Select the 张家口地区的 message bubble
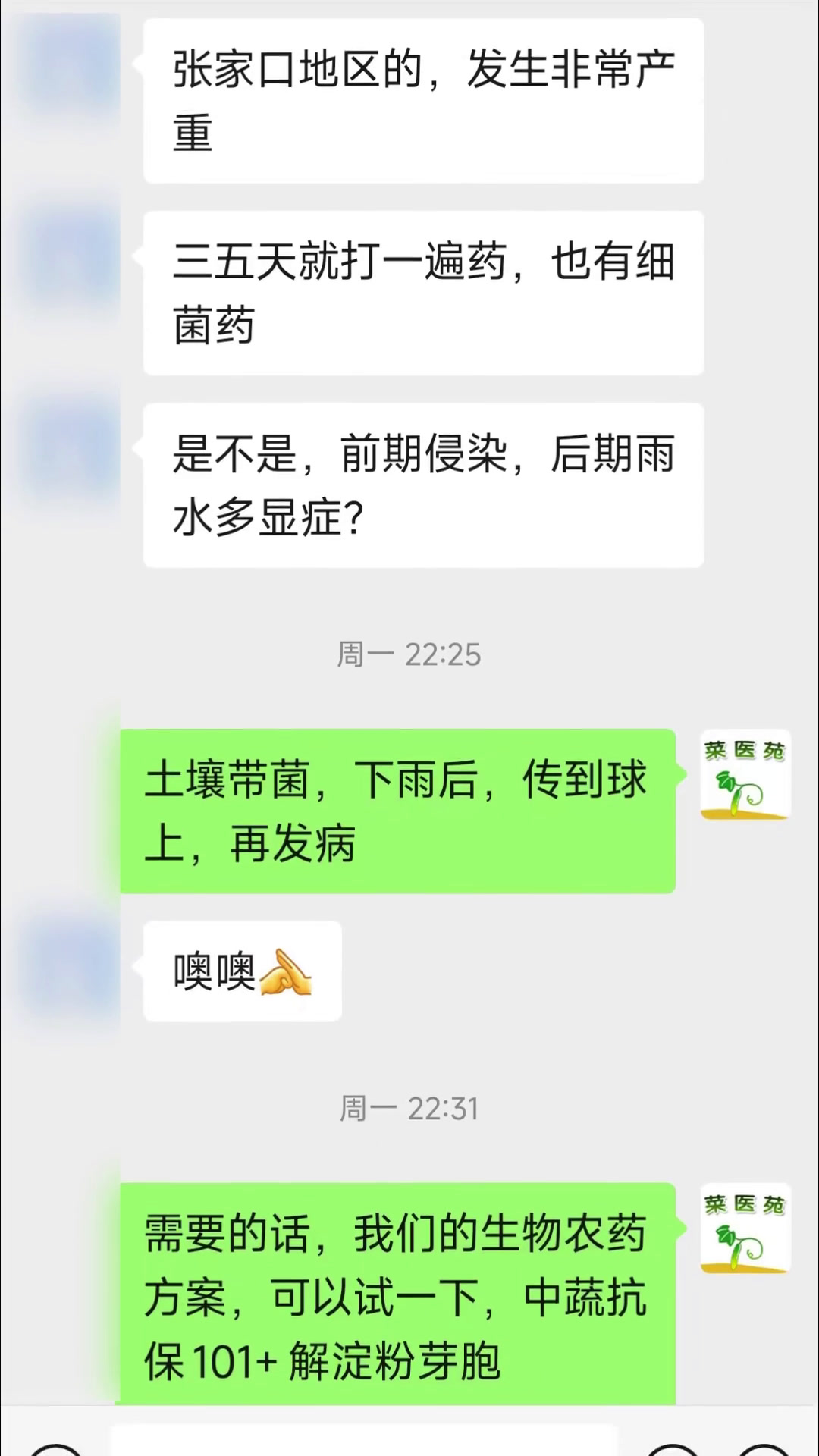Screen dimensions: 819x1456 421,99
